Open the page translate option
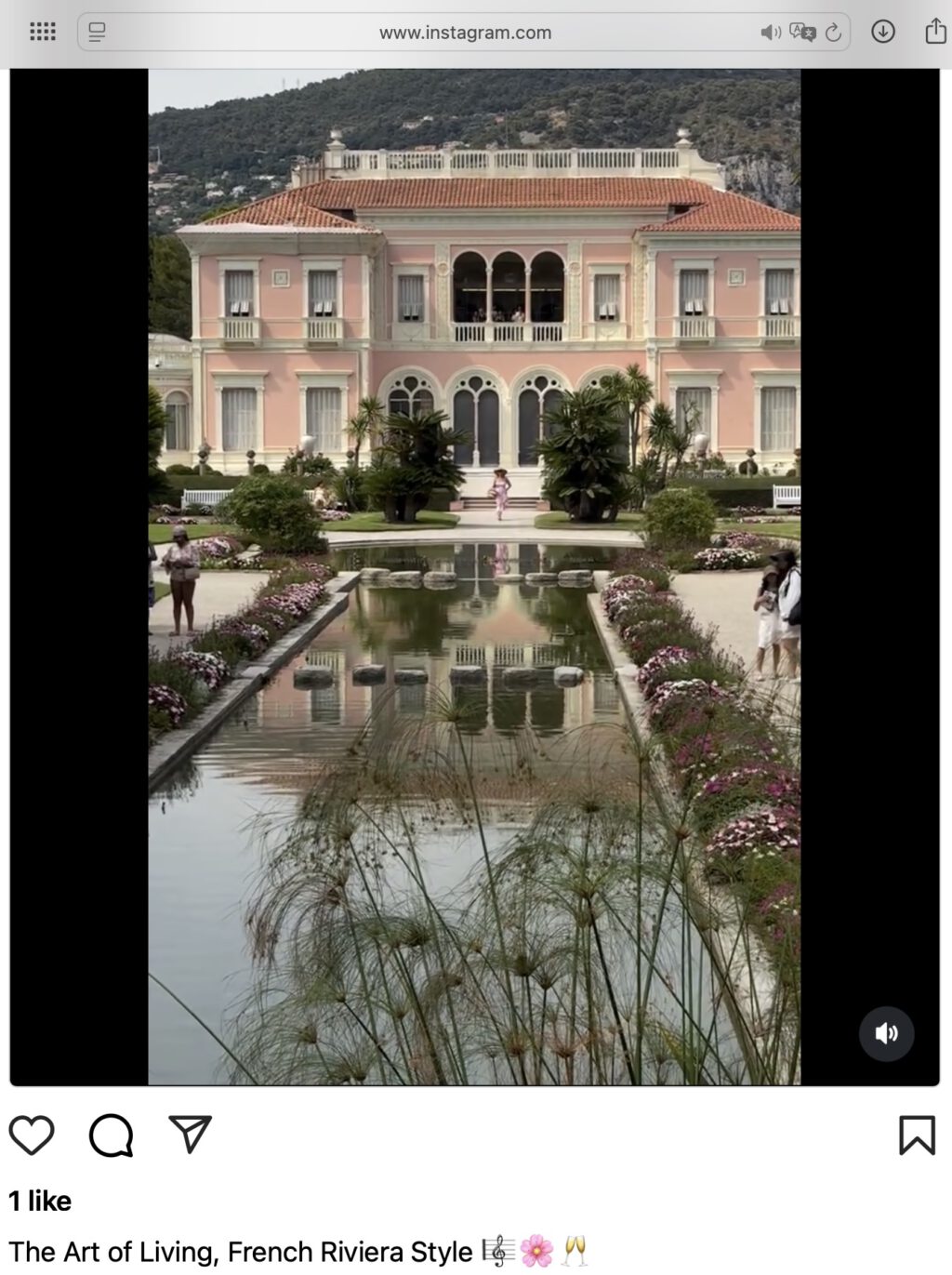Screen dimensions: 952x1275 (x=801, y=33)
